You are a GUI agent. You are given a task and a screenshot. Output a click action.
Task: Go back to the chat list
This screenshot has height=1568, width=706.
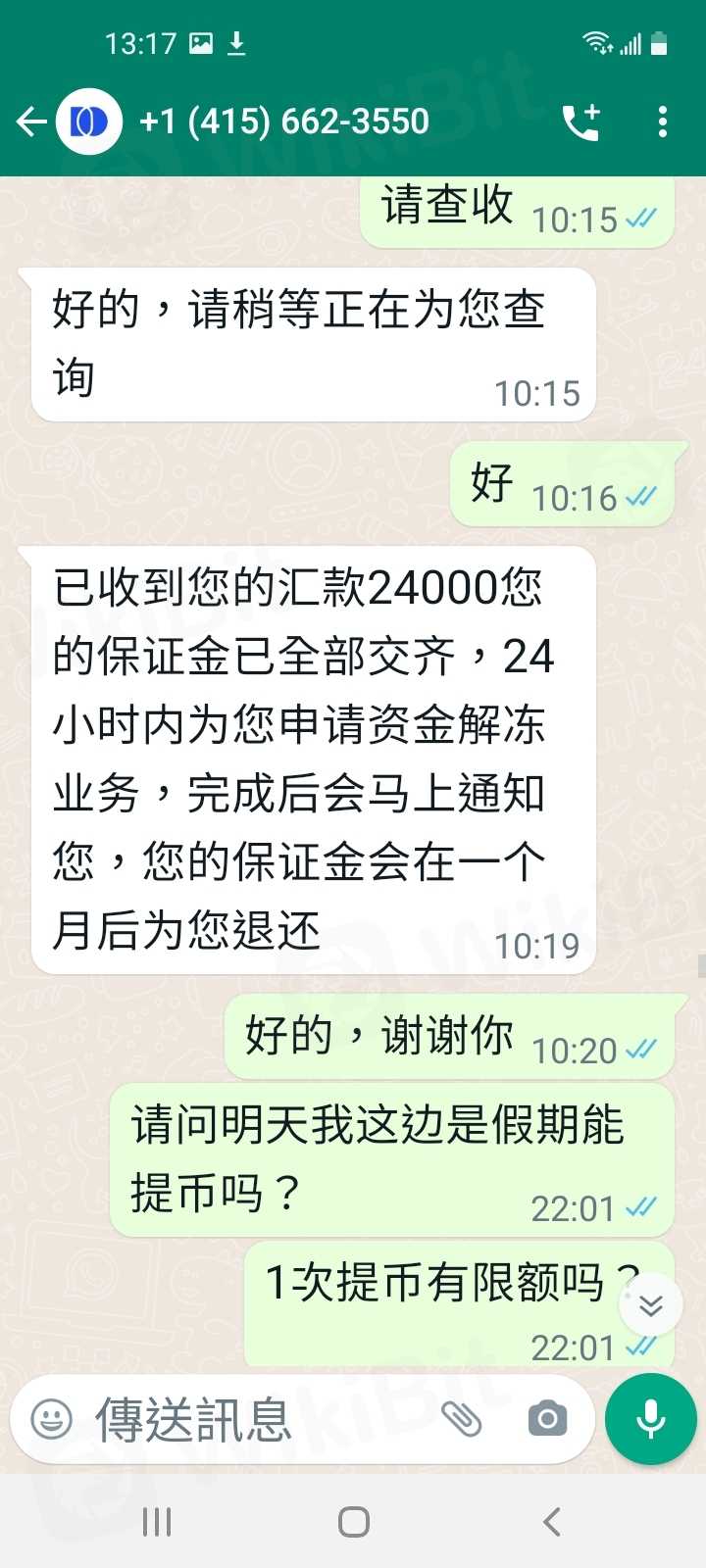[x=31, y=122]
